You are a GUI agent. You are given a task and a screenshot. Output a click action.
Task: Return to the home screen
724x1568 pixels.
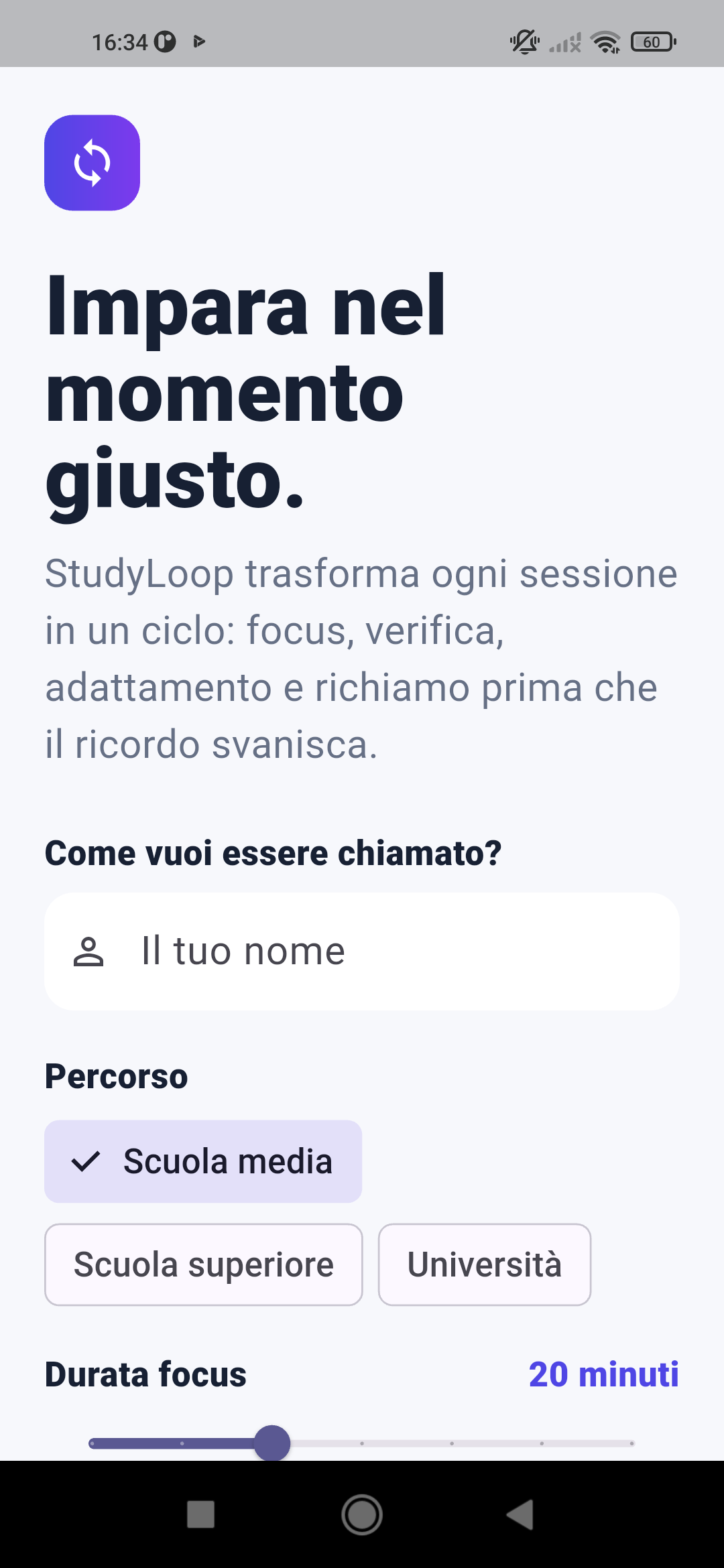(x=362, y=1514)
